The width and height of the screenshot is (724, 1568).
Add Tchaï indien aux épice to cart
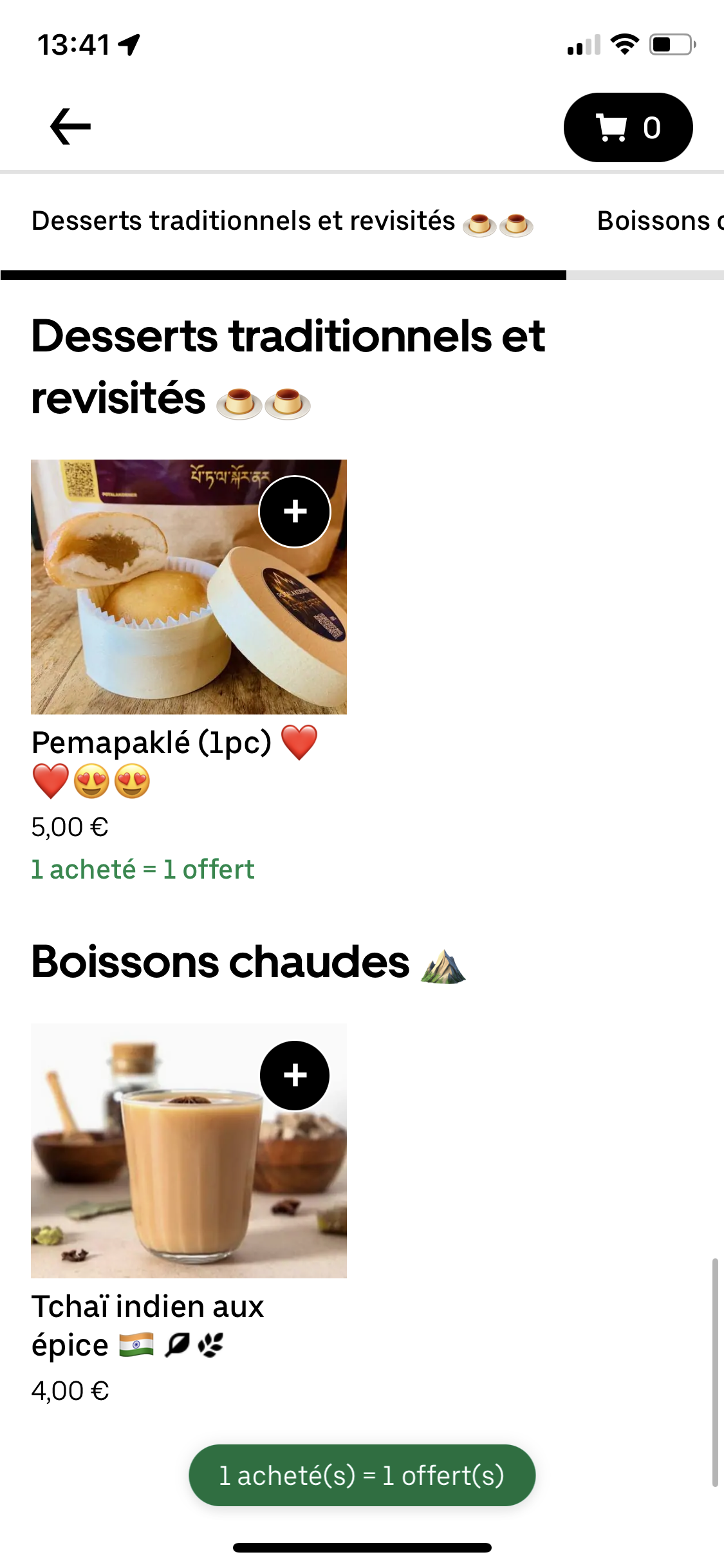(295, 1075)
